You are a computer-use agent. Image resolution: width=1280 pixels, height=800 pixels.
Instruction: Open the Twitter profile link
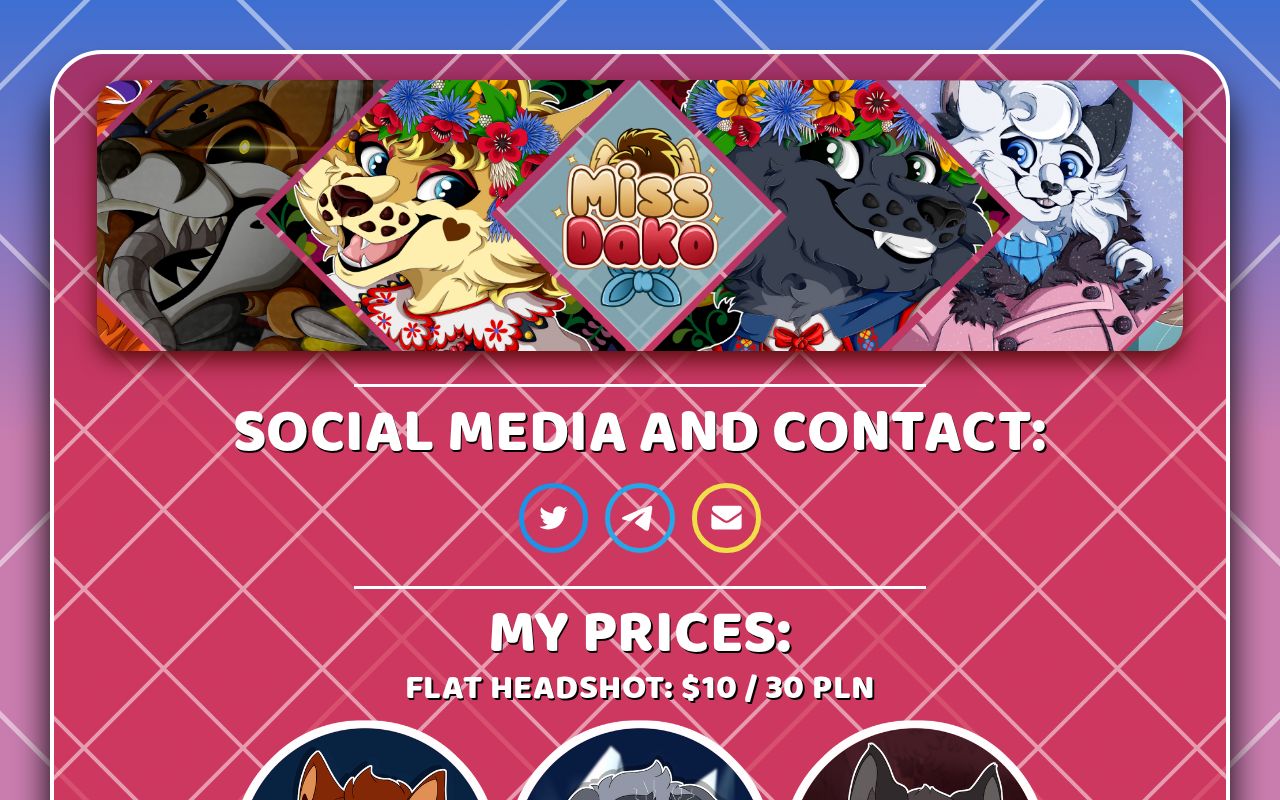tap(553, 518)
